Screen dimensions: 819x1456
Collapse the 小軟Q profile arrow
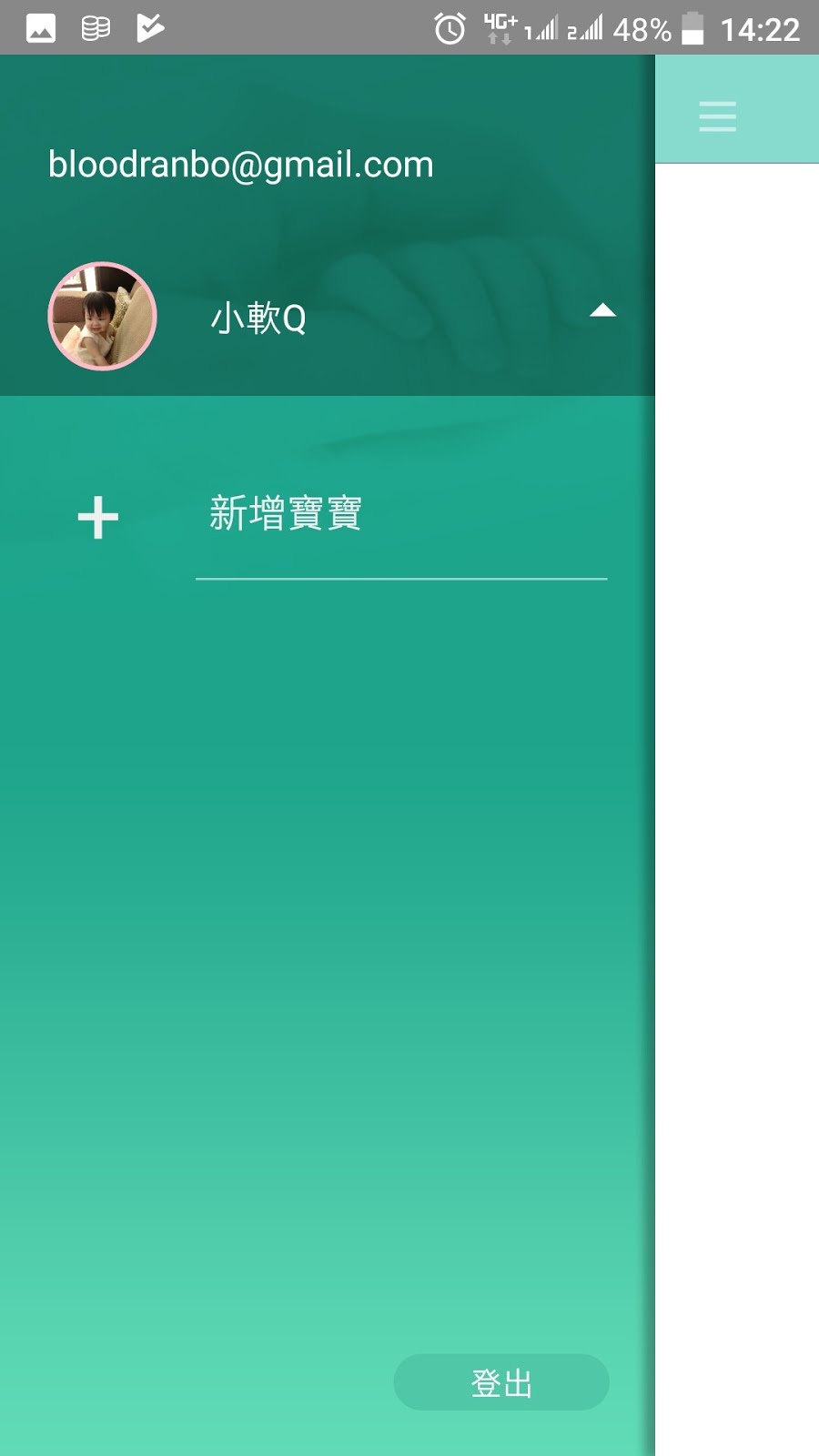click(602, 311)
